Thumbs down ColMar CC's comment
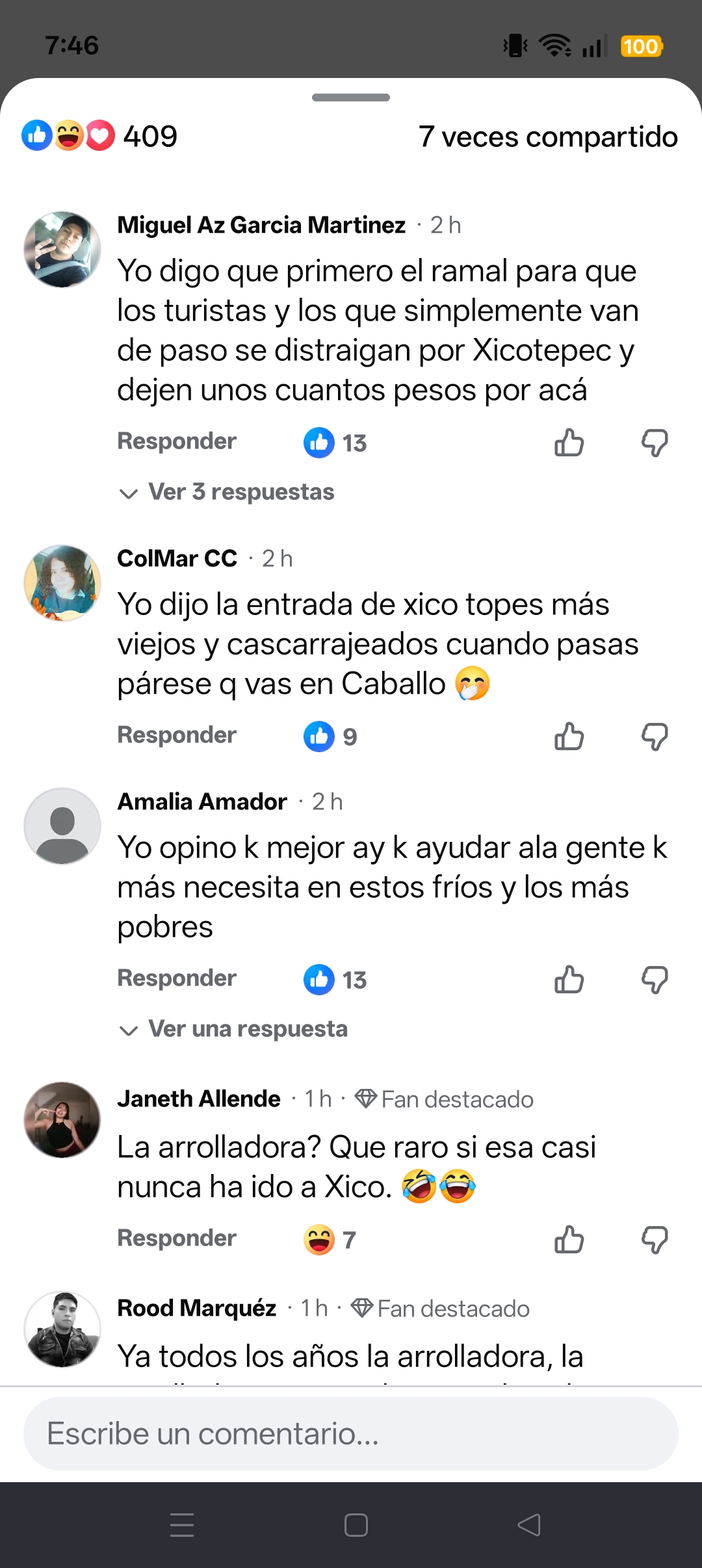The height and width of the screenshot is (1568, 702). click(655, 737)
